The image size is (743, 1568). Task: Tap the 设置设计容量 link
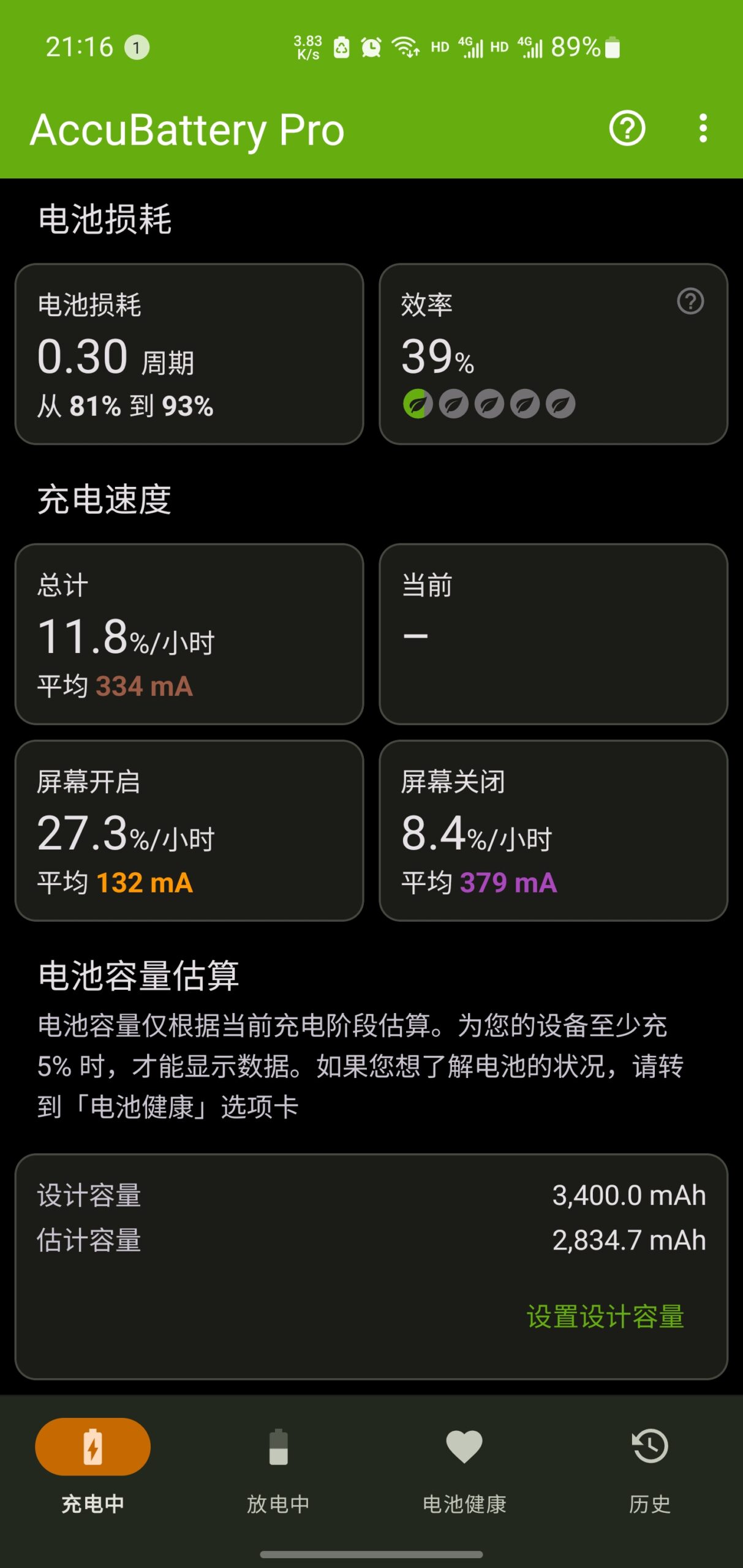[x=605, y=1316]
